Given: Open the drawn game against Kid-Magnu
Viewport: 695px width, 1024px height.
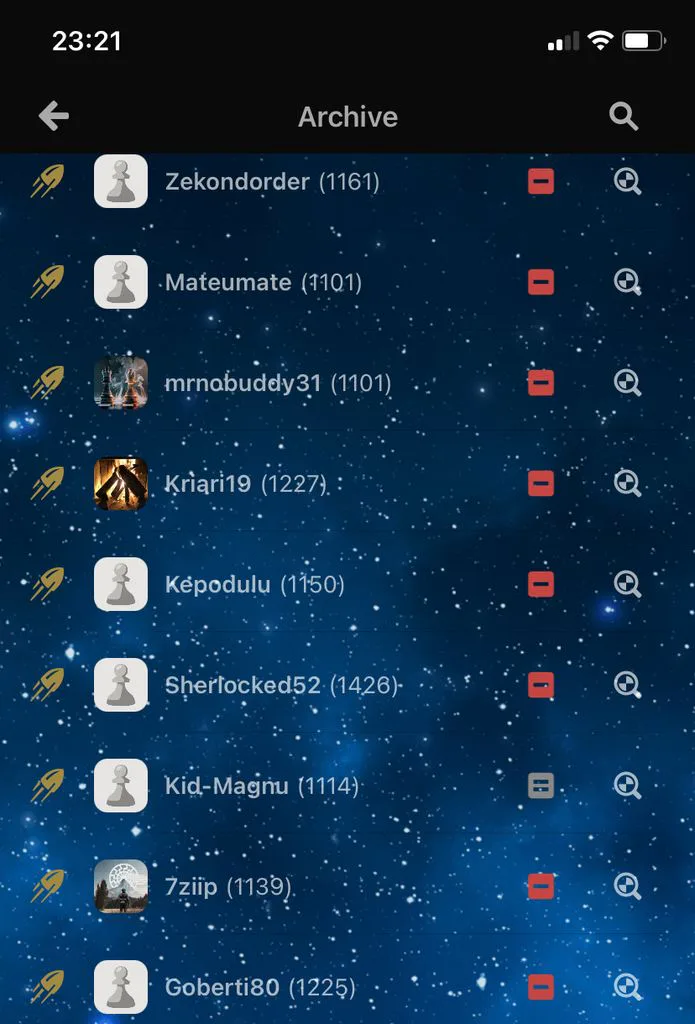Looking at the screenshot, I should pyautogui.click(x=348, y=786).
